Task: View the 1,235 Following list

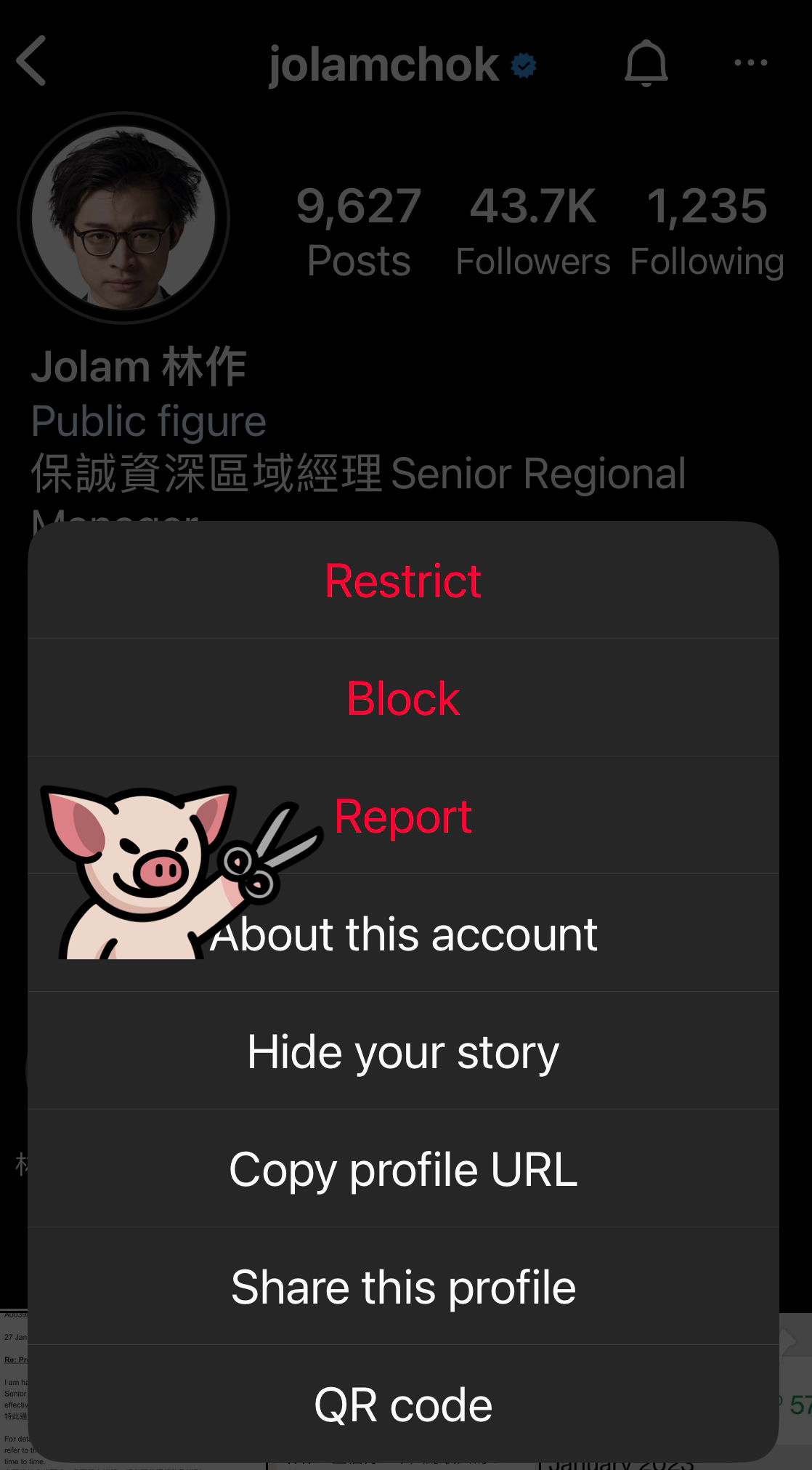Action: click(x=705, y=229)
